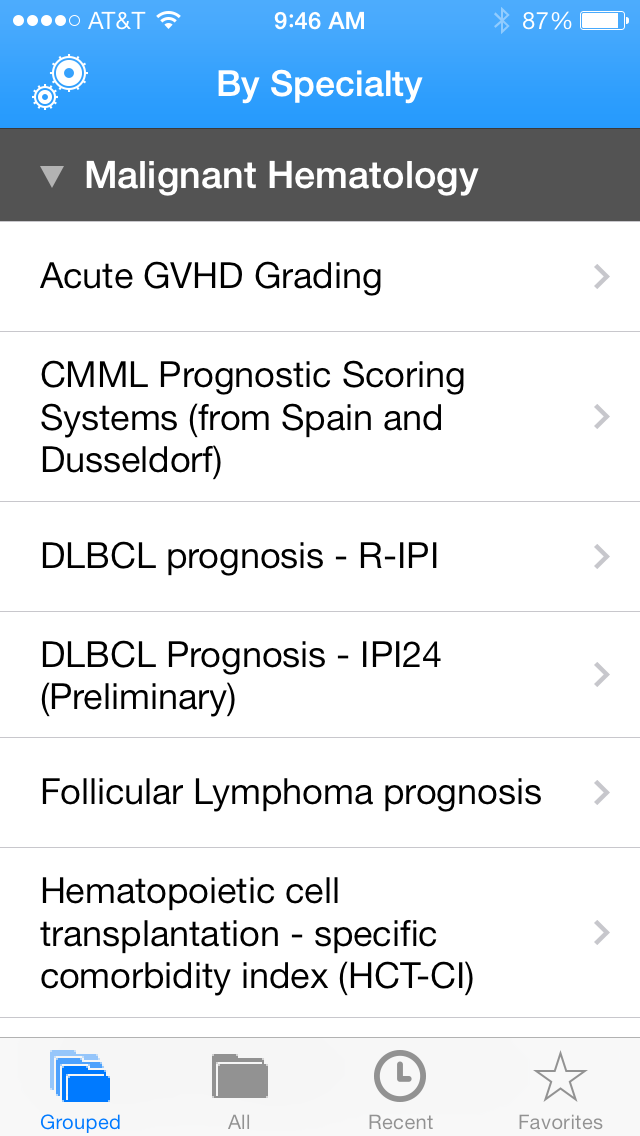This screenshot has height=1136, width=640.
Task: Open CMML Prognostic Scoring Systems
Action: 320,417
